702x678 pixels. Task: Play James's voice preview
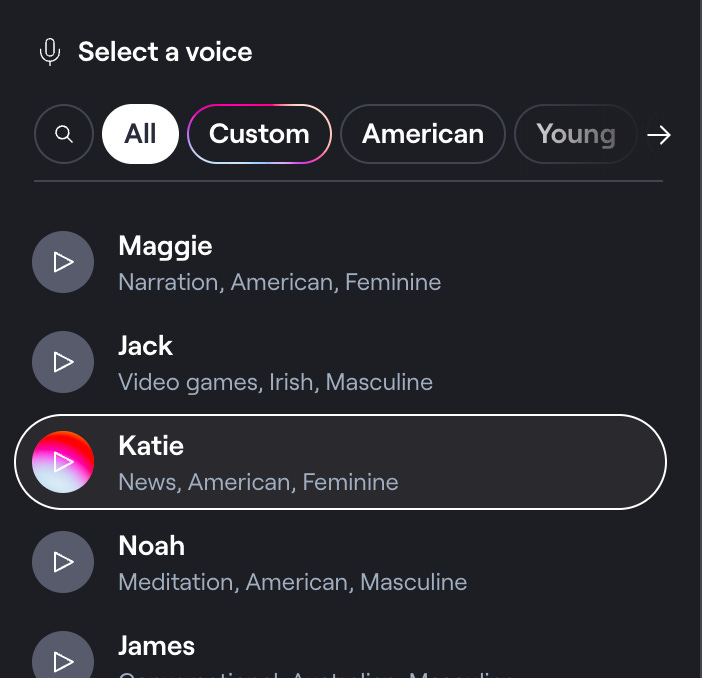click(63, 658)
